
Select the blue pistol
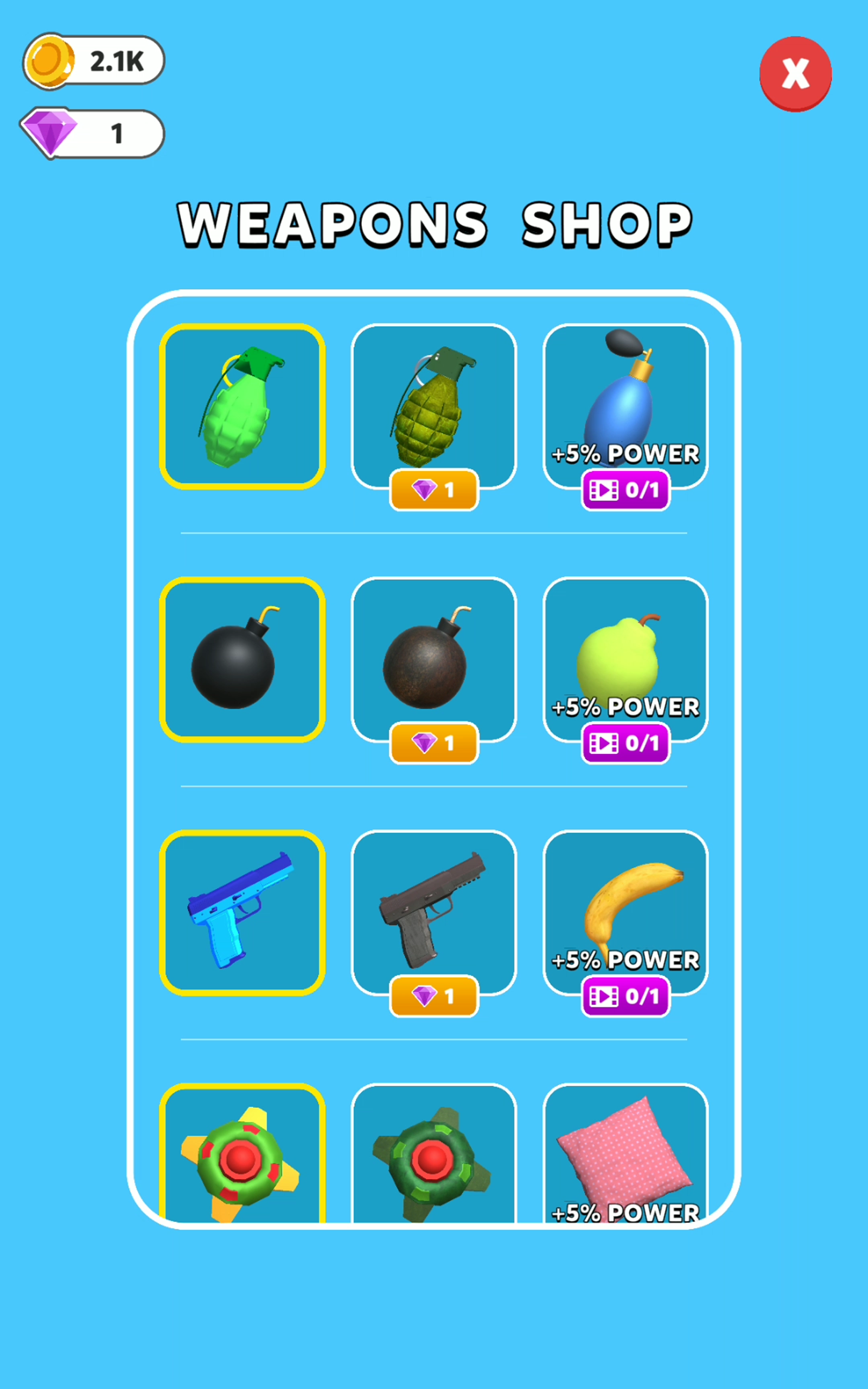(242, 913)
